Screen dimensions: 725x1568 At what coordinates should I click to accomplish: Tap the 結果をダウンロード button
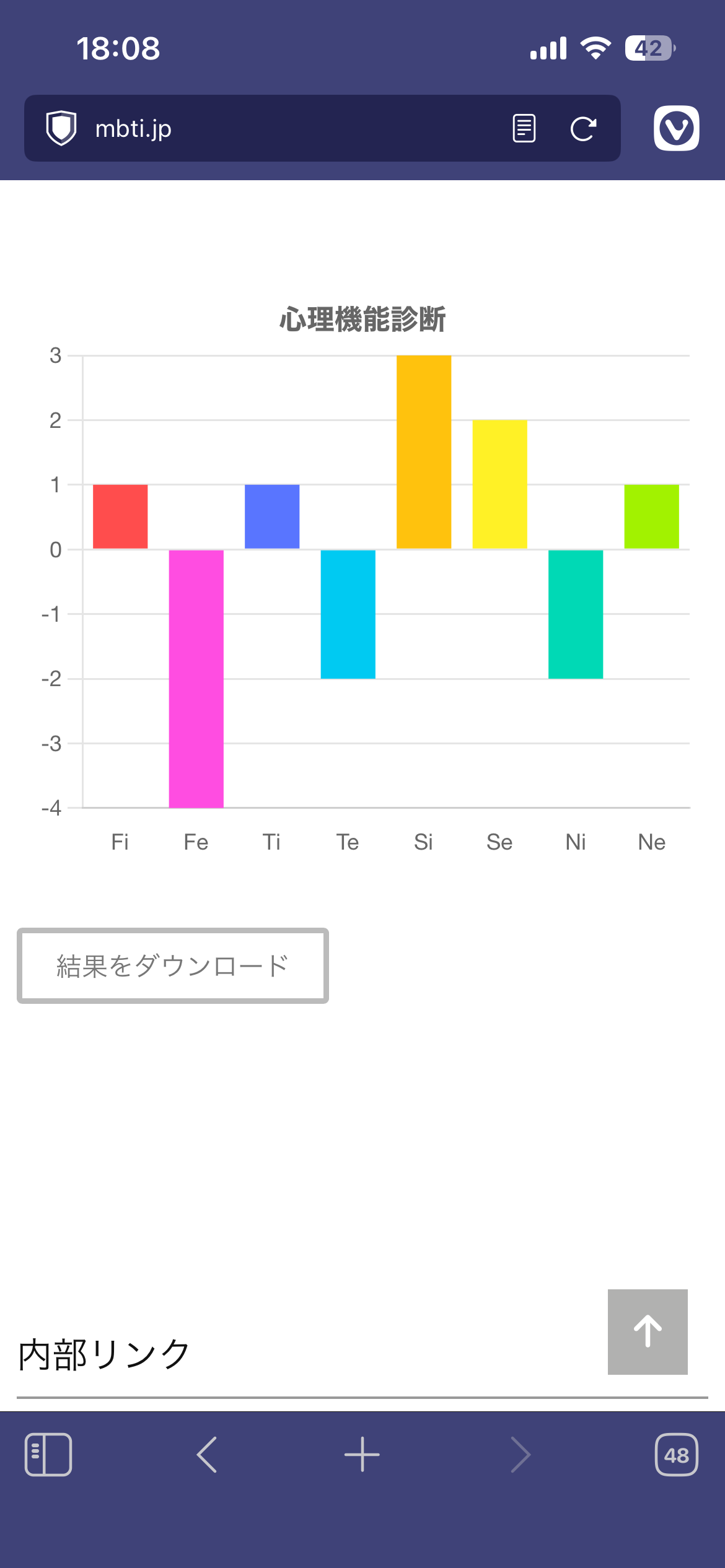point(173,965)
